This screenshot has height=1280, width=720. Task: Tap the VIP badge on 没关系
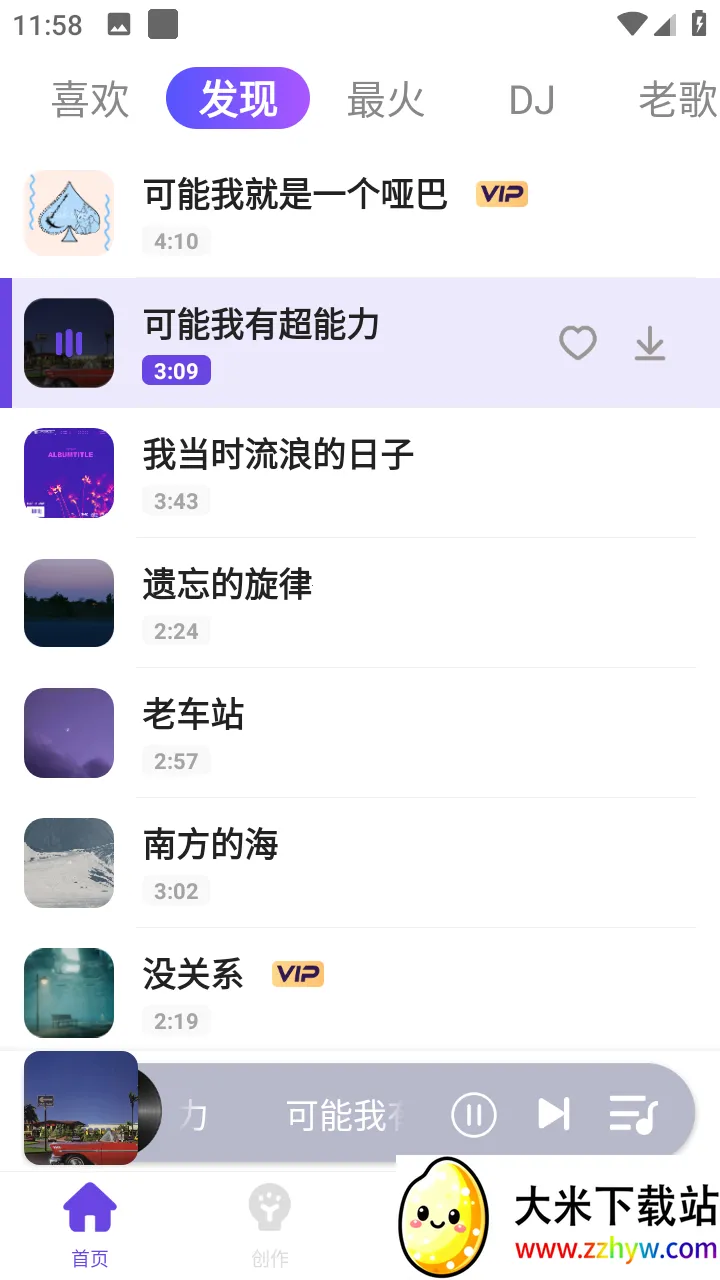(x=298, y=973)
